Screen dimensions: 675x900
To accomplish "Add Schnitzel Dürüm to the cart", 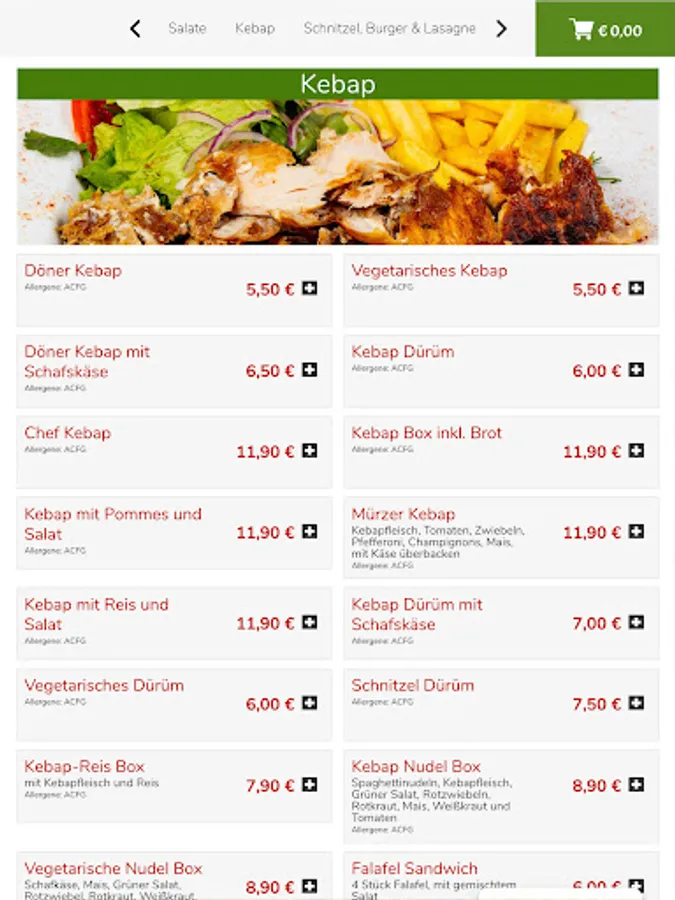I will pos(636,703).
